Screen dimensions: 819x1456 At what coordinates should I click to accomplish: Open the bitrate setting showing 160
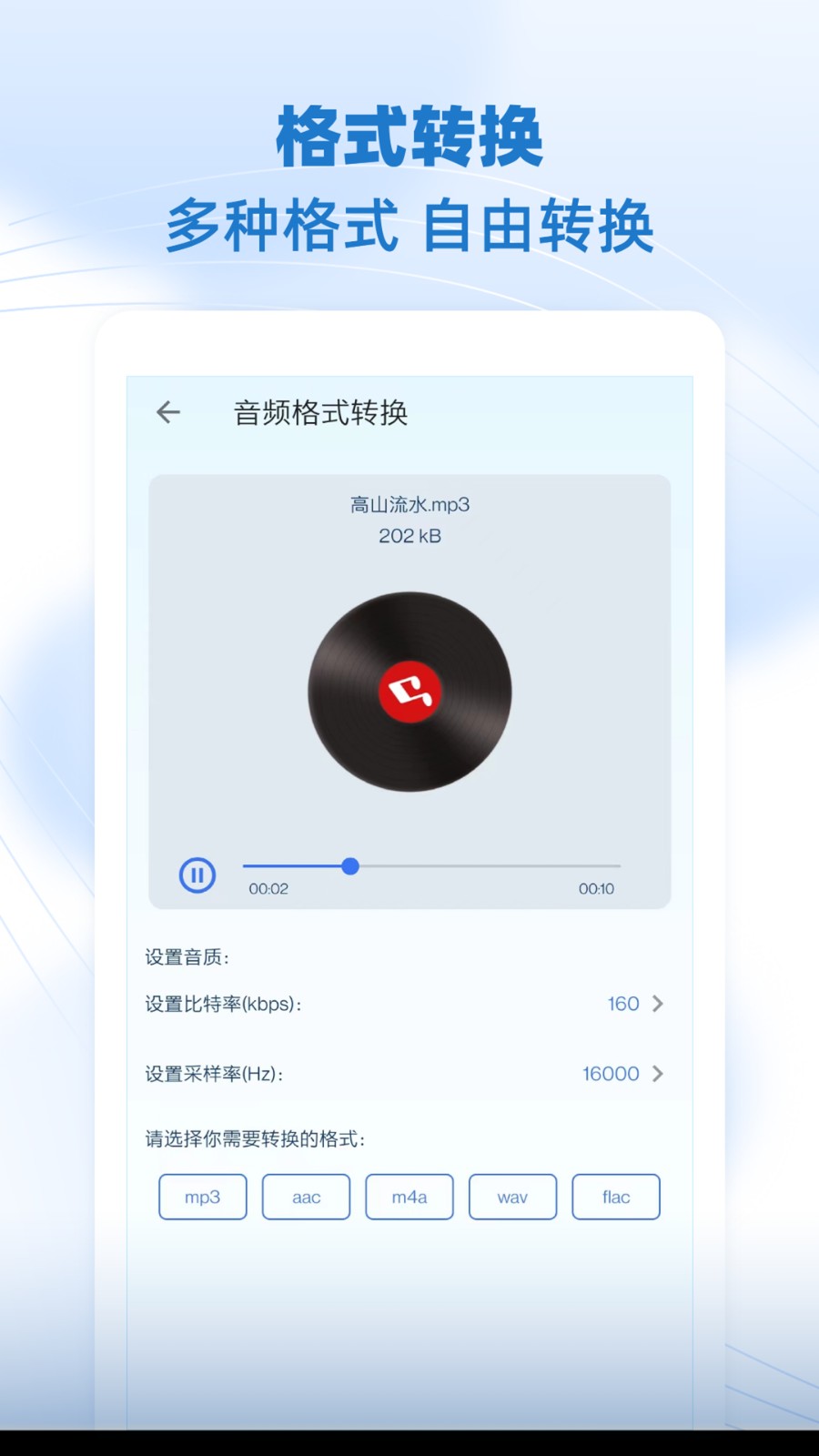(x=624, y=1004)
